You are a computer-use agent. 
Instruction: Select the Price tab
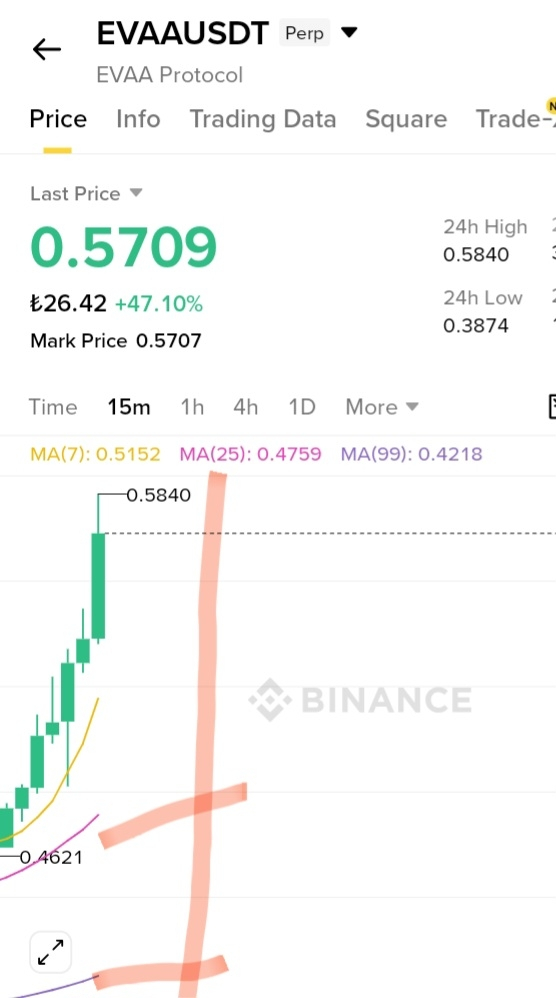click(58, 119)
